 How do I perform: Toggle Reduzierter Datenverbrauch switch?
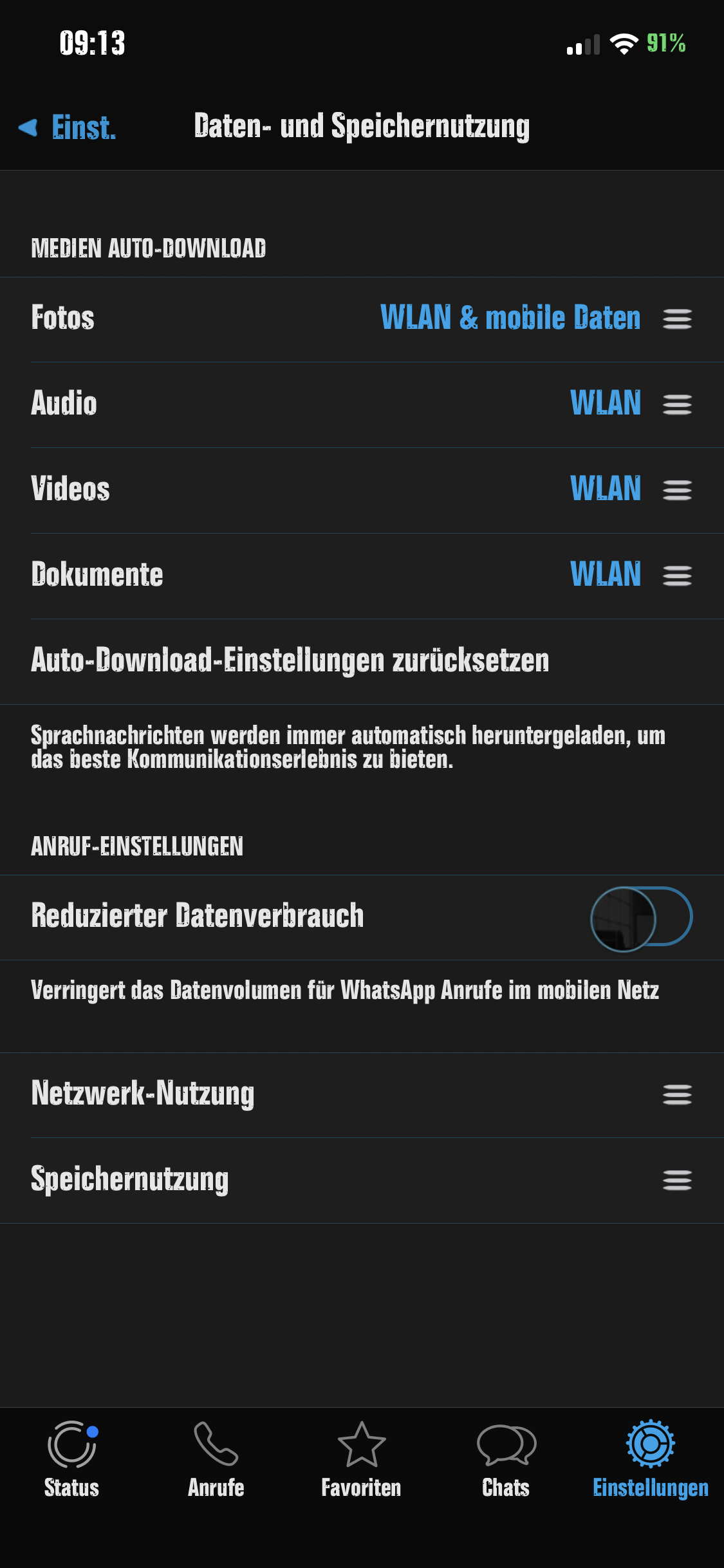[x=641, y=917]
